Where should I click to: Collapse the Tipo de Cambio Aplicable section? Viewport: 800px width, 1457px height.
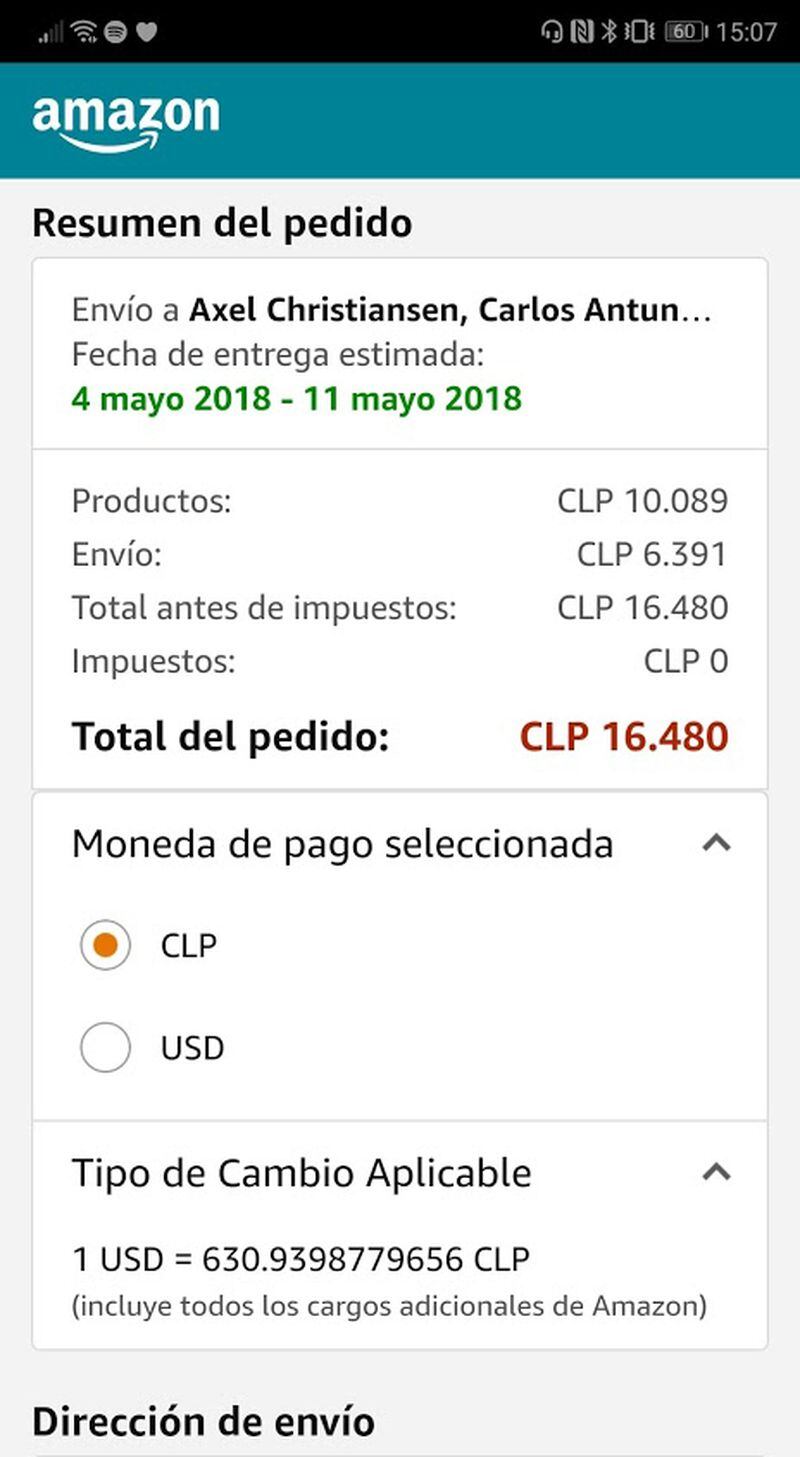716,1171
